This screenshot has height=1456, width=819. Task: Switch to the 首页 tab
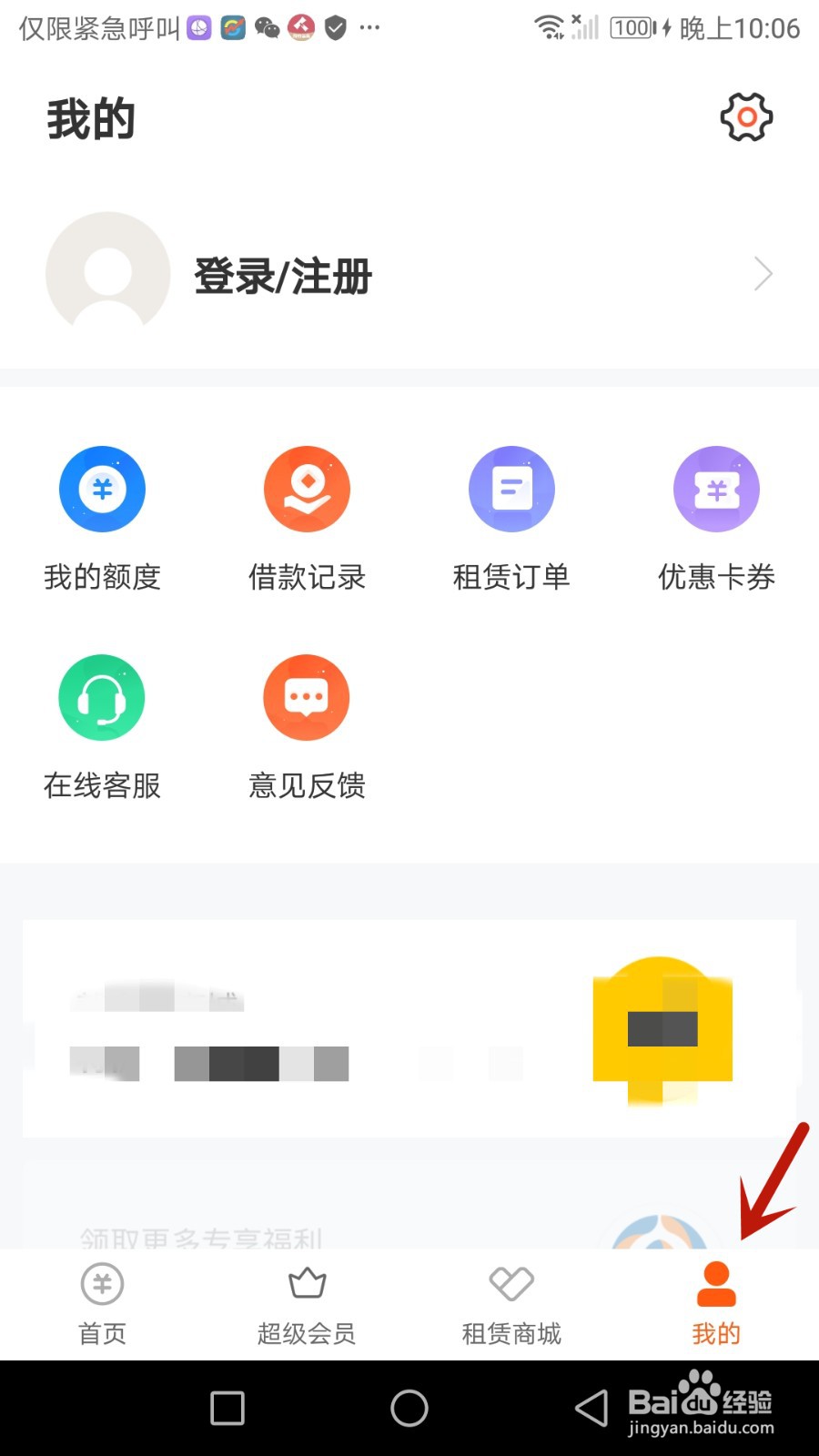click(102, 1303)
